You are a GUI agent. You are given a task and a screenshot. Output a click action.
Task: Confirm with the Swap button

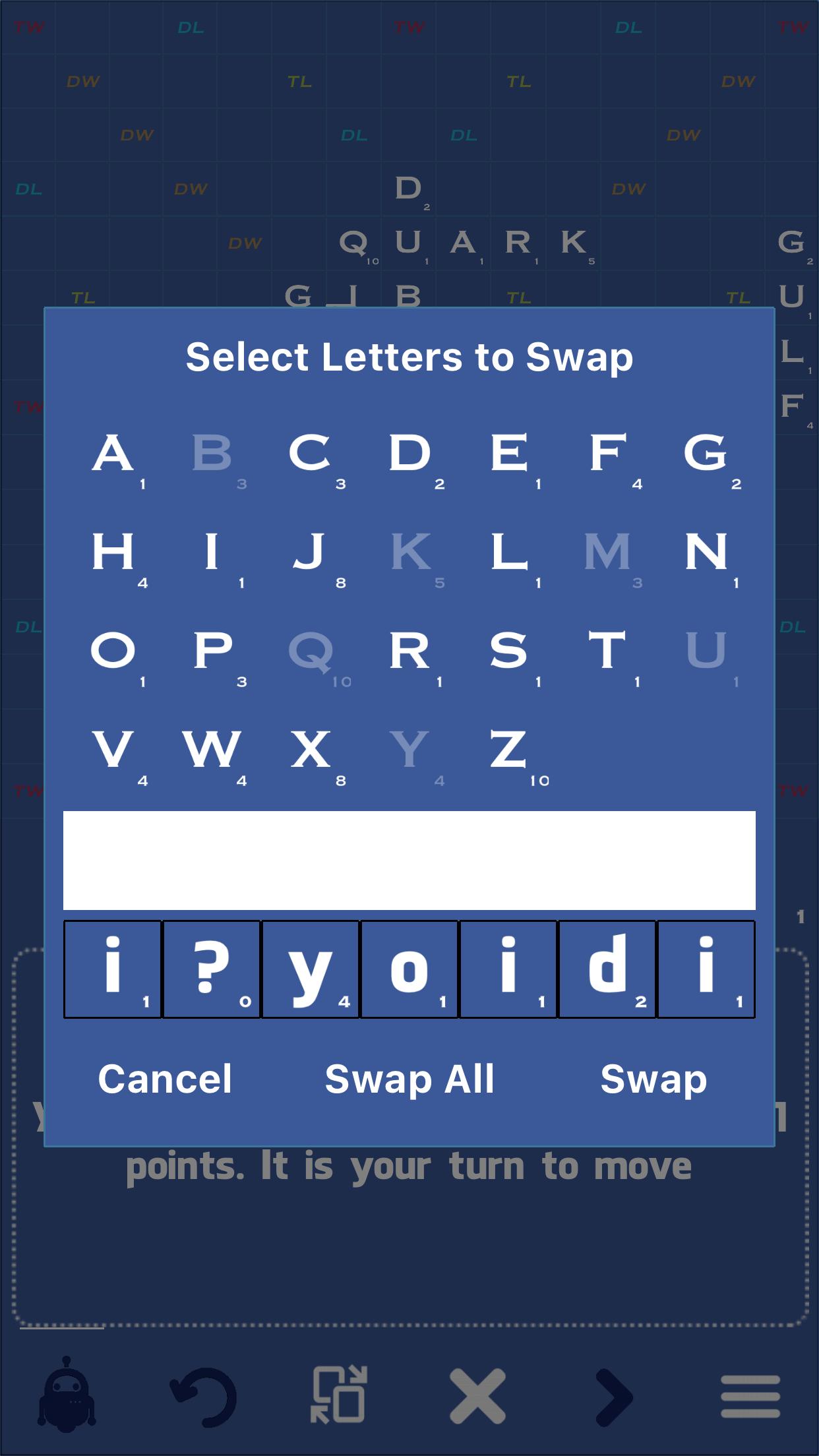[653, 1079]
